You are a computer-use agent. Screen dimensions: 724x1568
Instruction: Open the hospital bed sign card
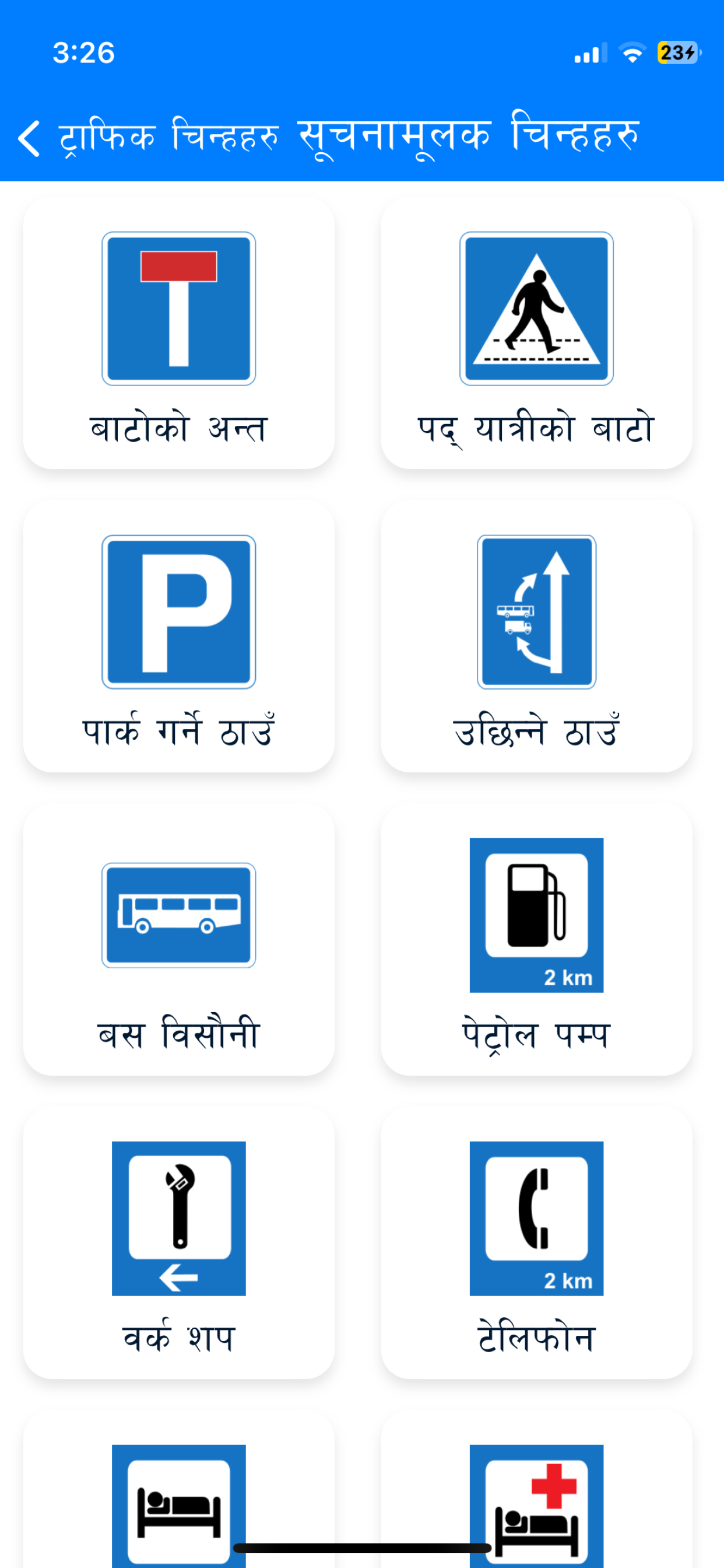pyautogui.click(x=537, y=1489)
